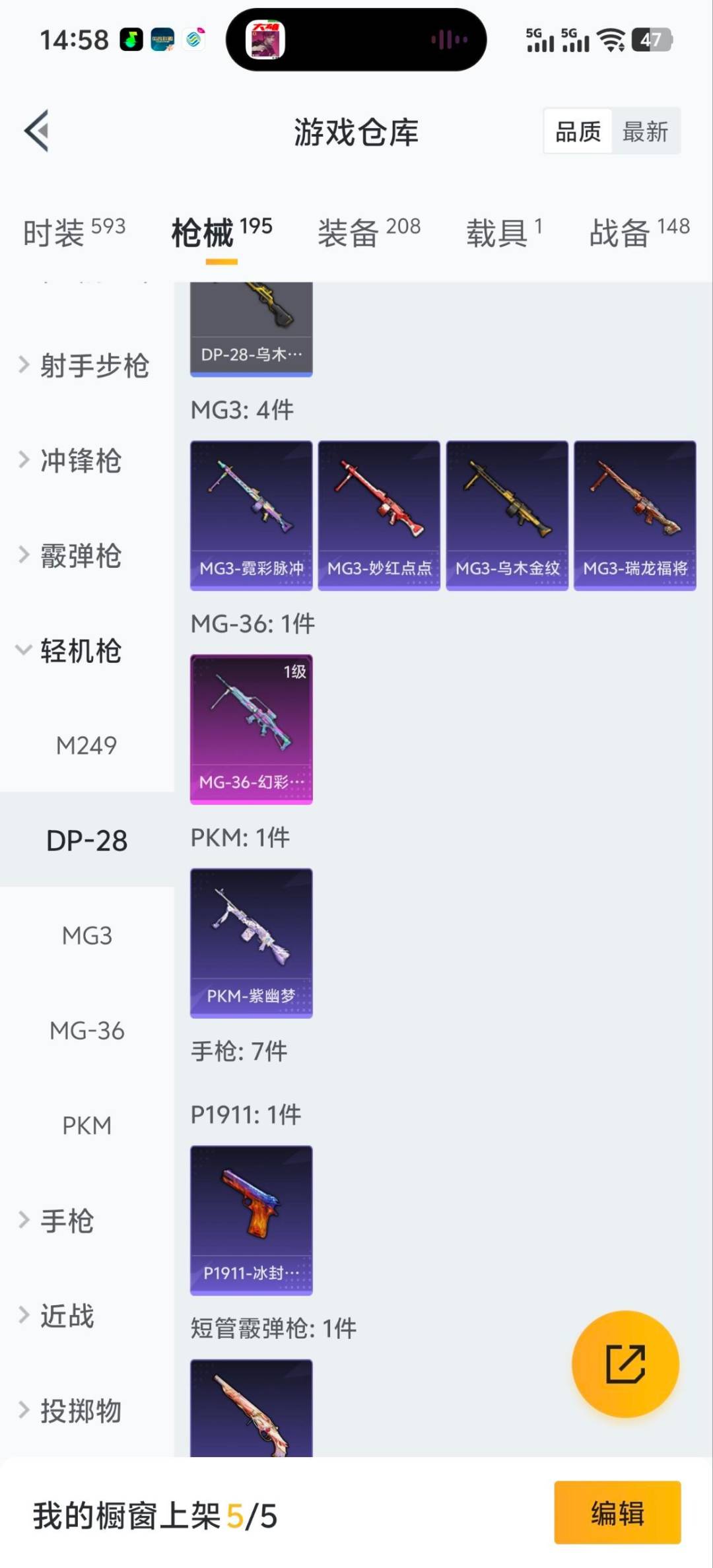Image resolution: width=713 pixels, height=1568 pixels.
Task: Switch sorting to 最新
Action: 646,131
